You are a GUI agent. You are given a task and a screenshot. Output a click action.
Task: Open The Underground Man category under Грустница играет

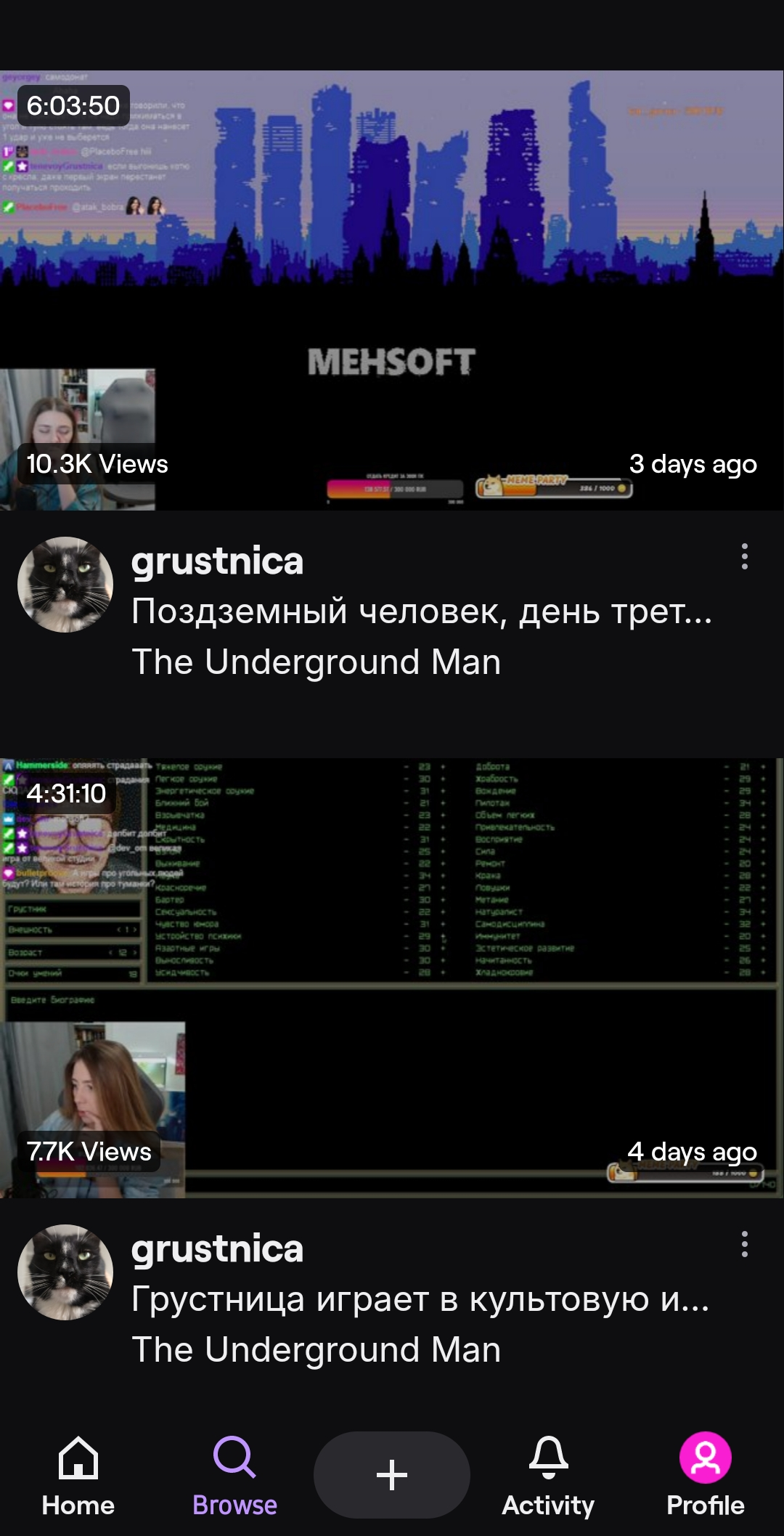(317, 1350)
